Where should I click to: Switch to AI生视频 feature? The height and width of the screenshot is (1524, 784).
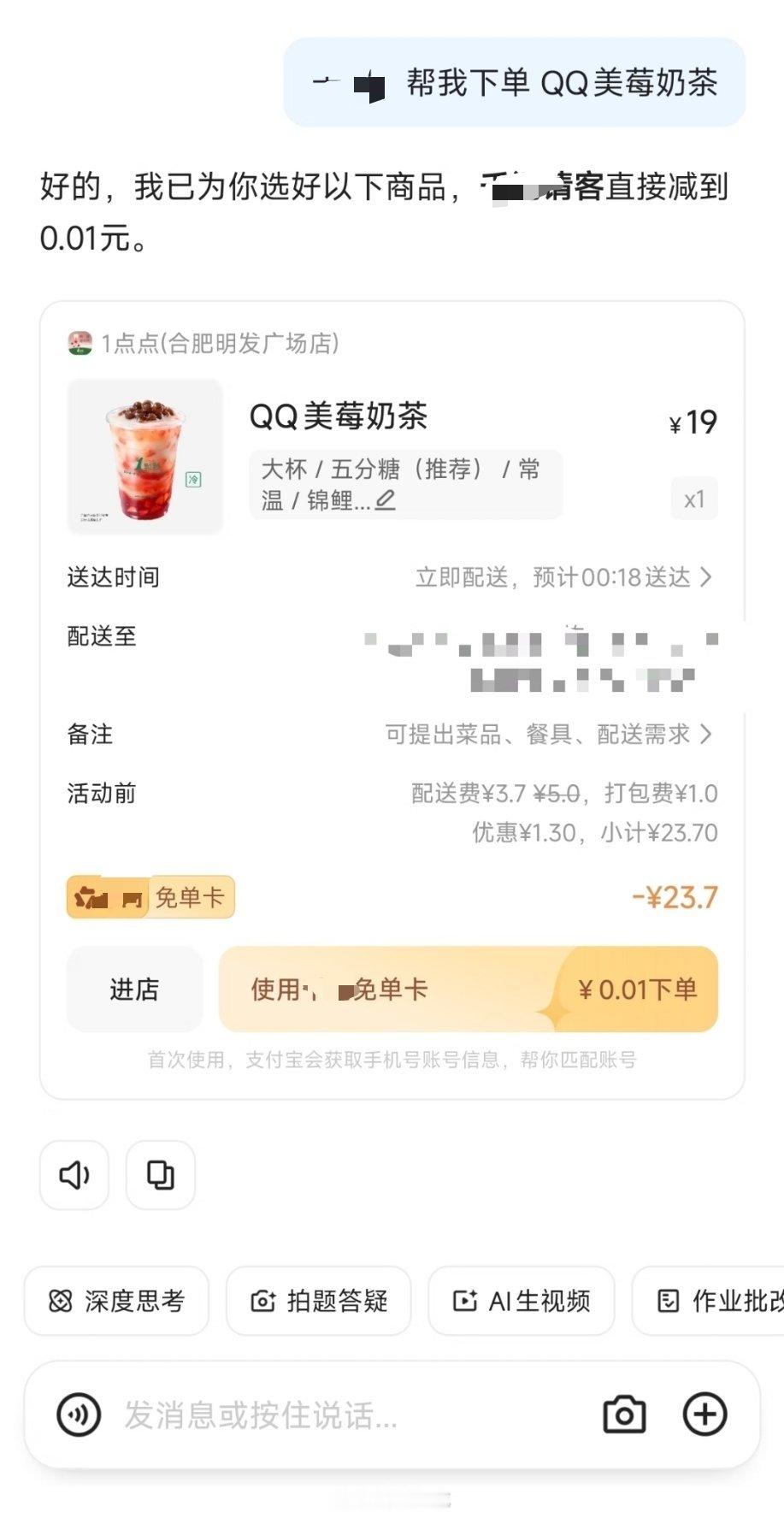(522, 1301)
